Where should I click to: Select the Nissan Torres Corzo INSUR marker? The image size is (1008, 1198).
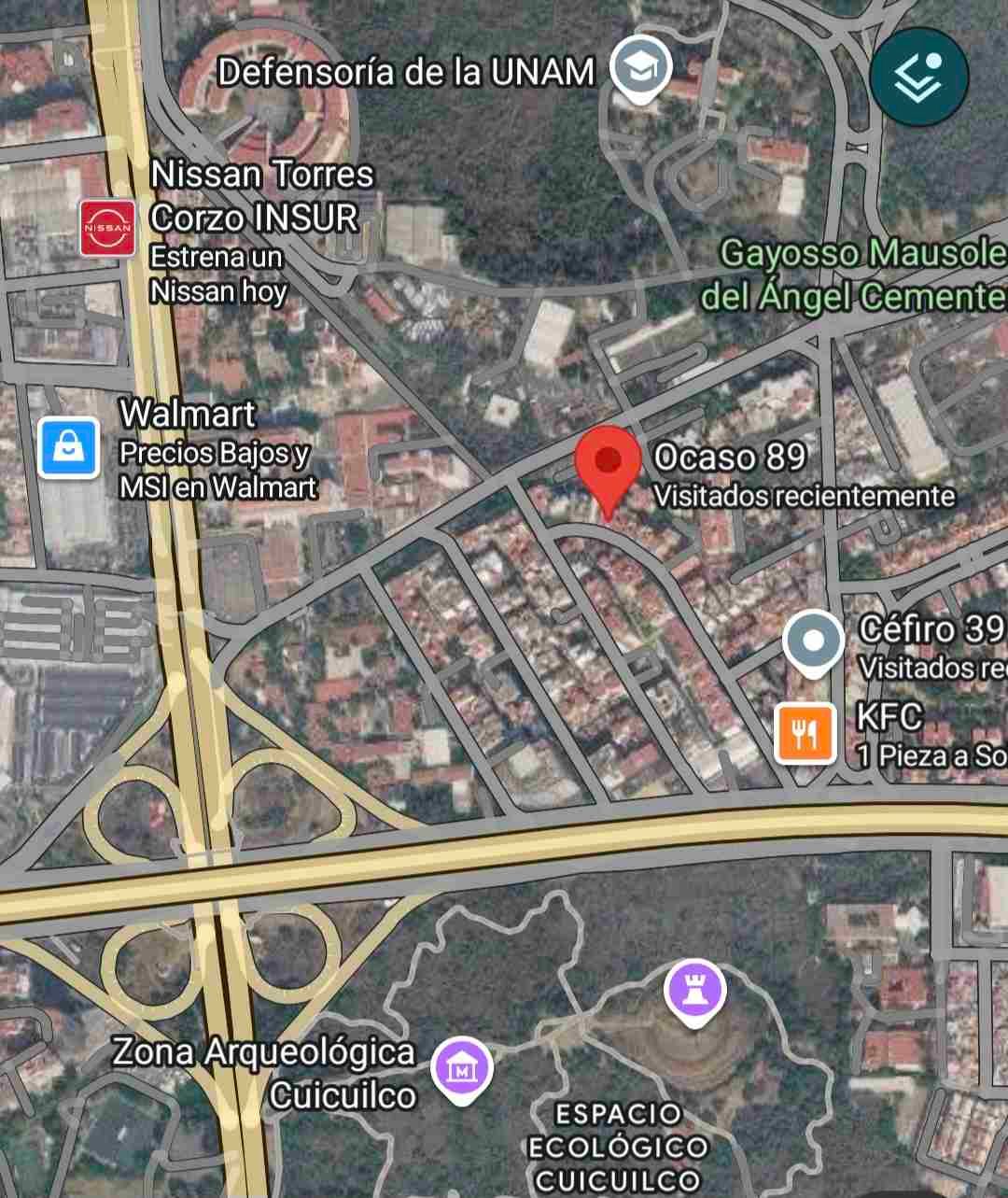click(108, 227)
